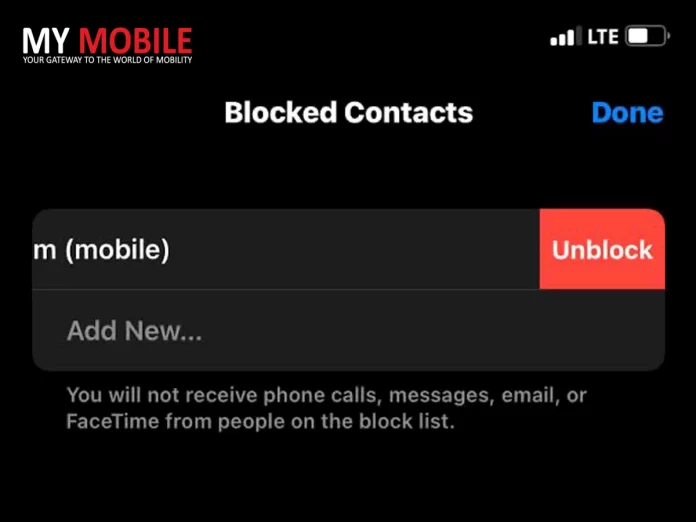Unblock the mobile contact
Screen dimensions: 696x522
[x=602, y=250]
